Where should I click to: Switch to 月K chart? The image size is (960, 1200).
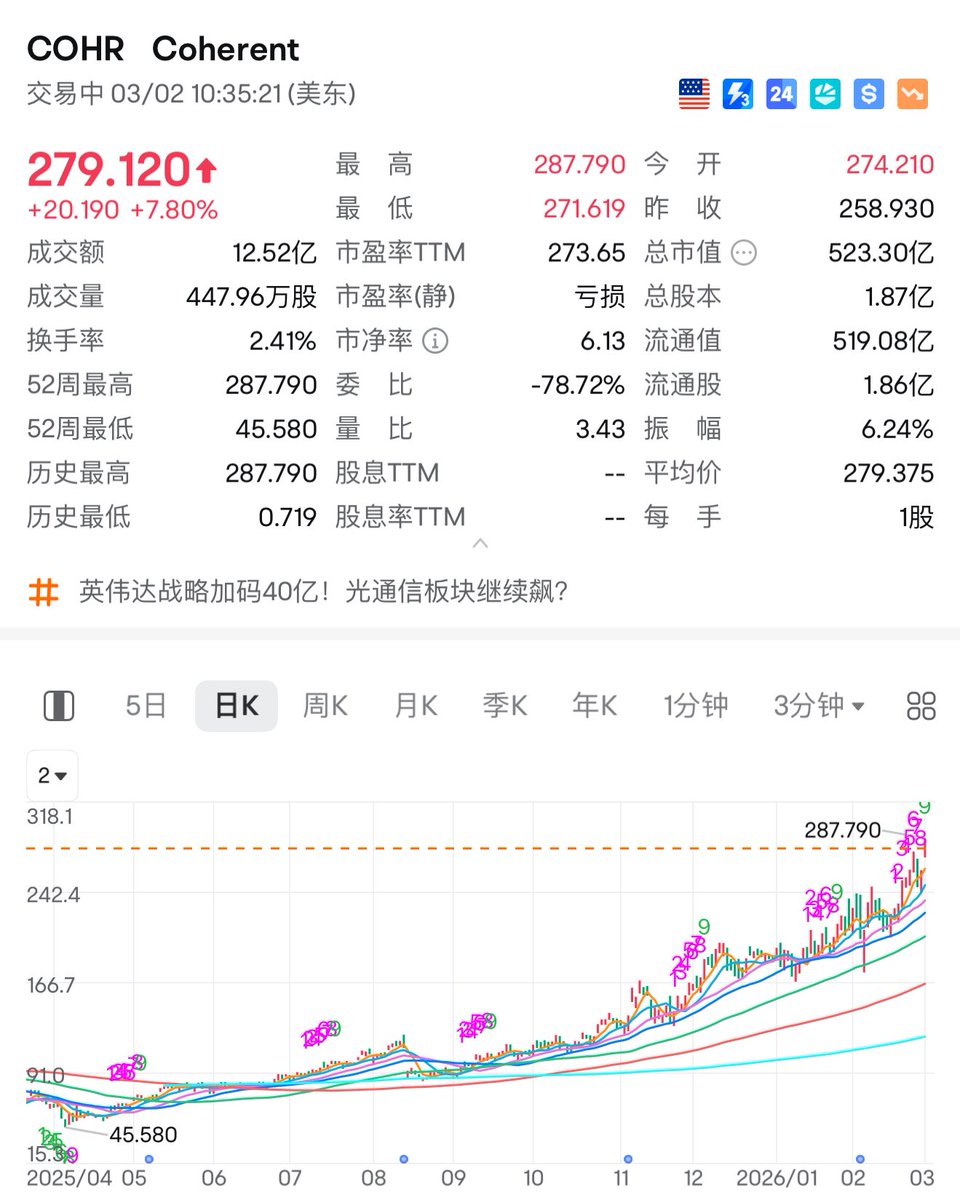[x=415, y=706]
